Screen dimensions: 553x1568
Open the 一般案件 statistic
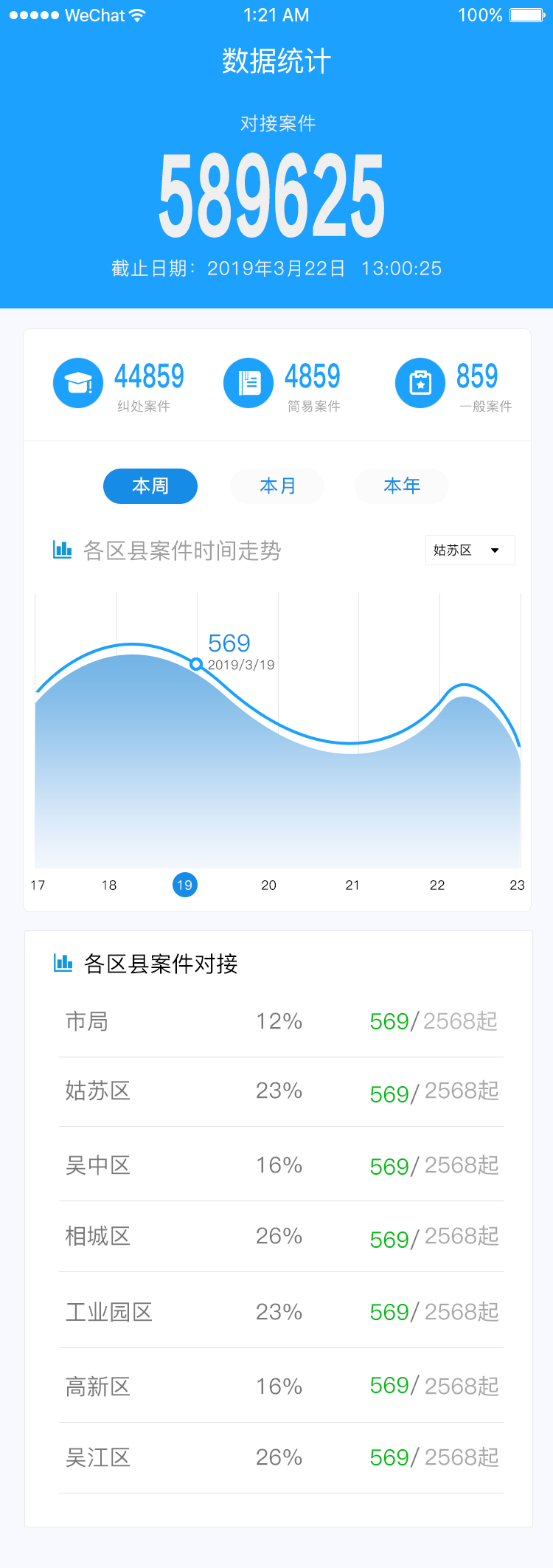tap(453, 384)
